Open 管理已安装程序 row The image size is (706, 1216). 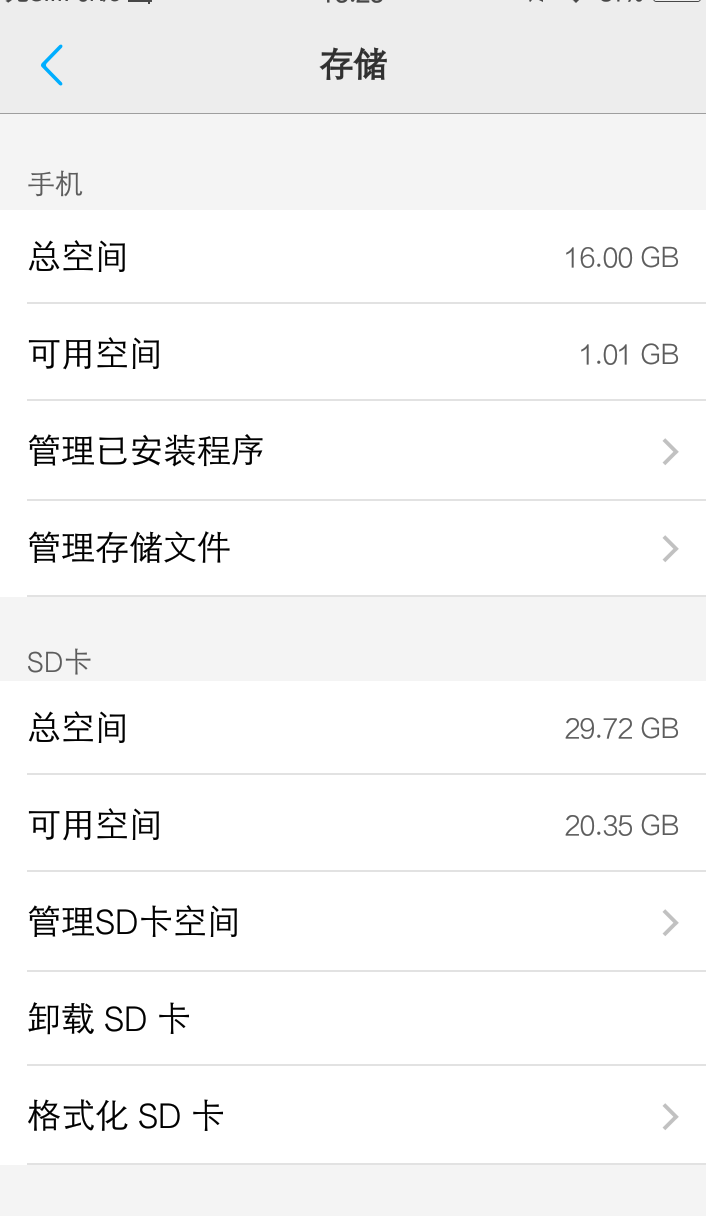(x=352, y=451)
